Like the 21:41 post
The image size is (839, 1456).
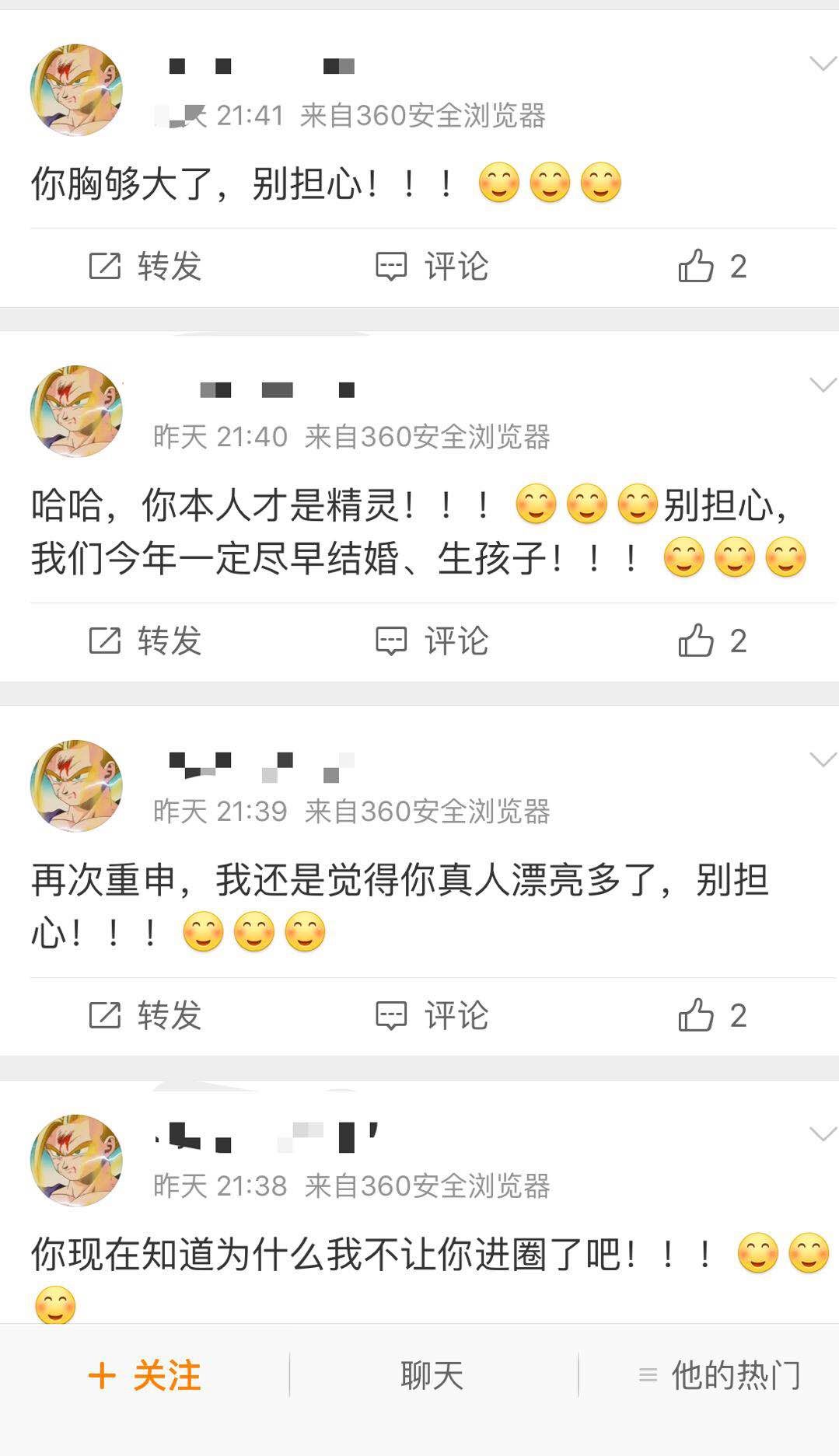711,267
